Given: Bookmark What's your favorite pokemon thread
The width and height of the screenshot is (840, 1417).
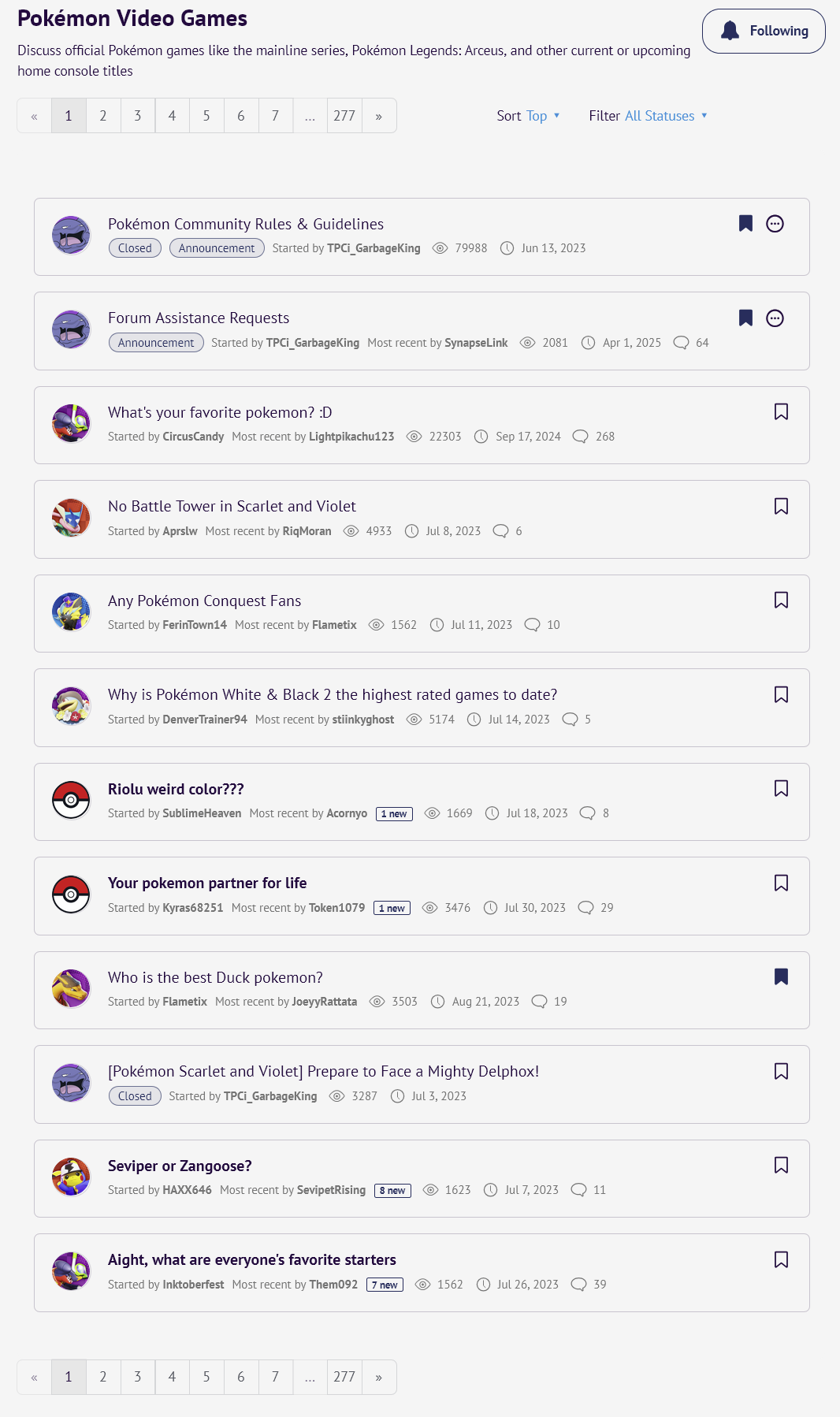Looking at the screenshot, I should 781,412.
